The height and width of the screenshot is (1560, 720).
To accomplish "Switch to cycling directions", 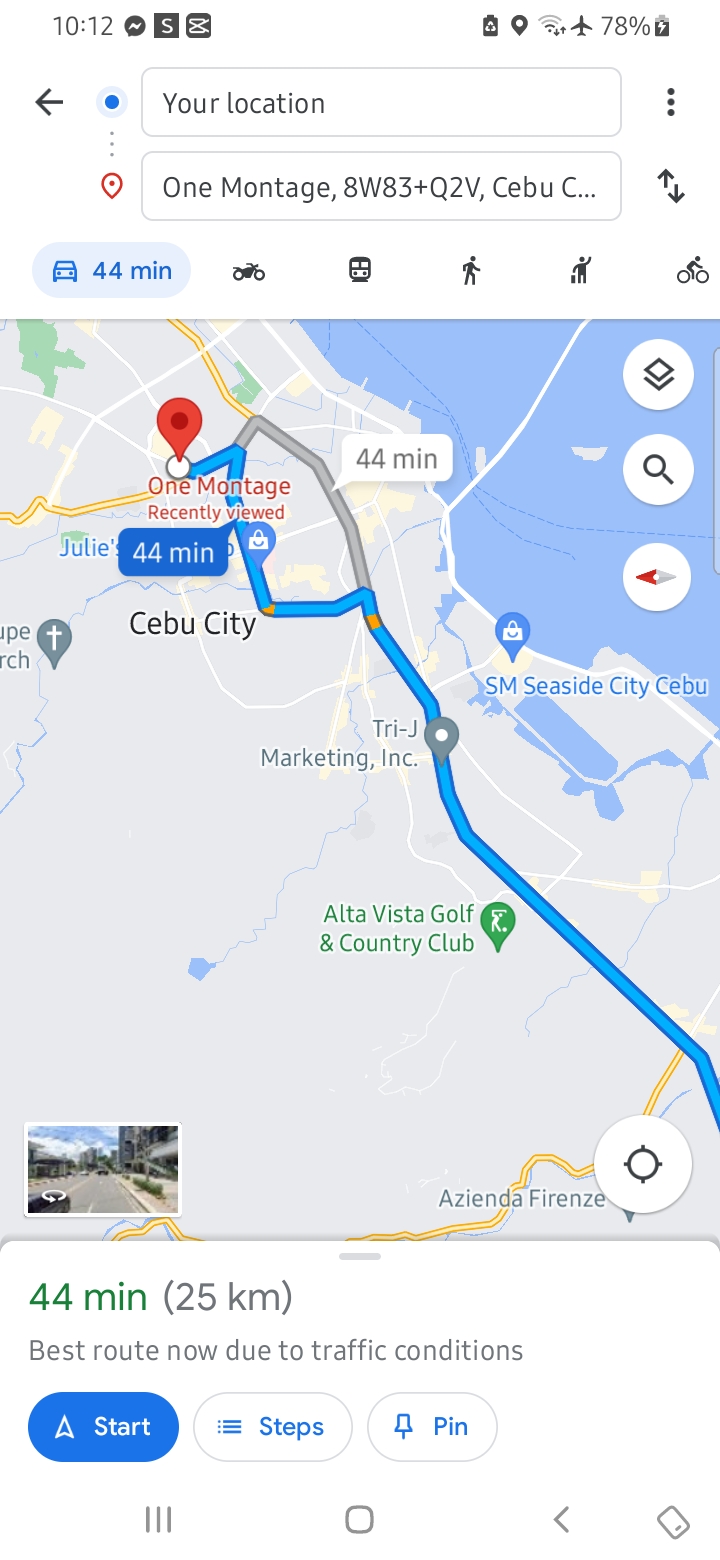I will (x=692, y=270).
